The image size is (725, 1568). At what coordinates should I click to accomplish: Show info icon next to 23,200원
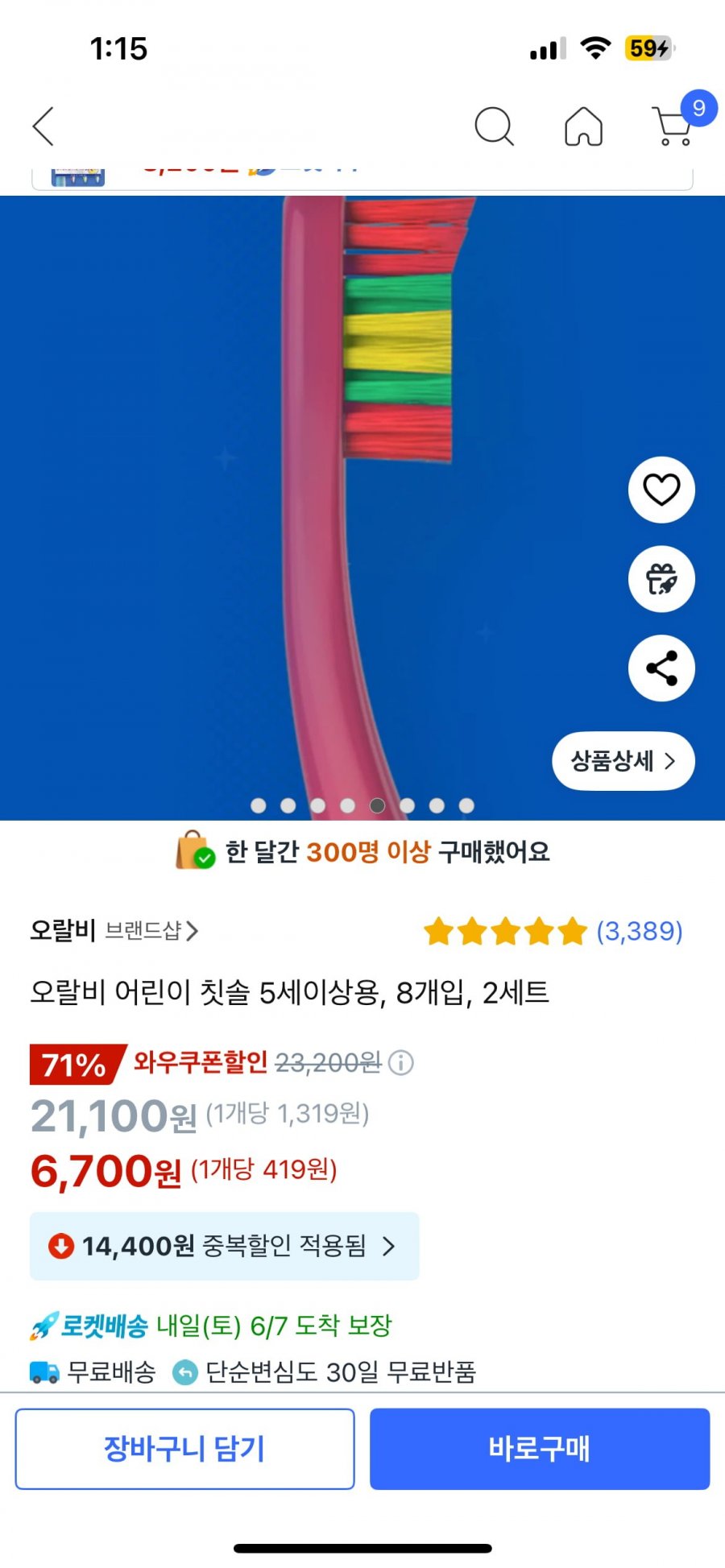tap(401, 1063)
